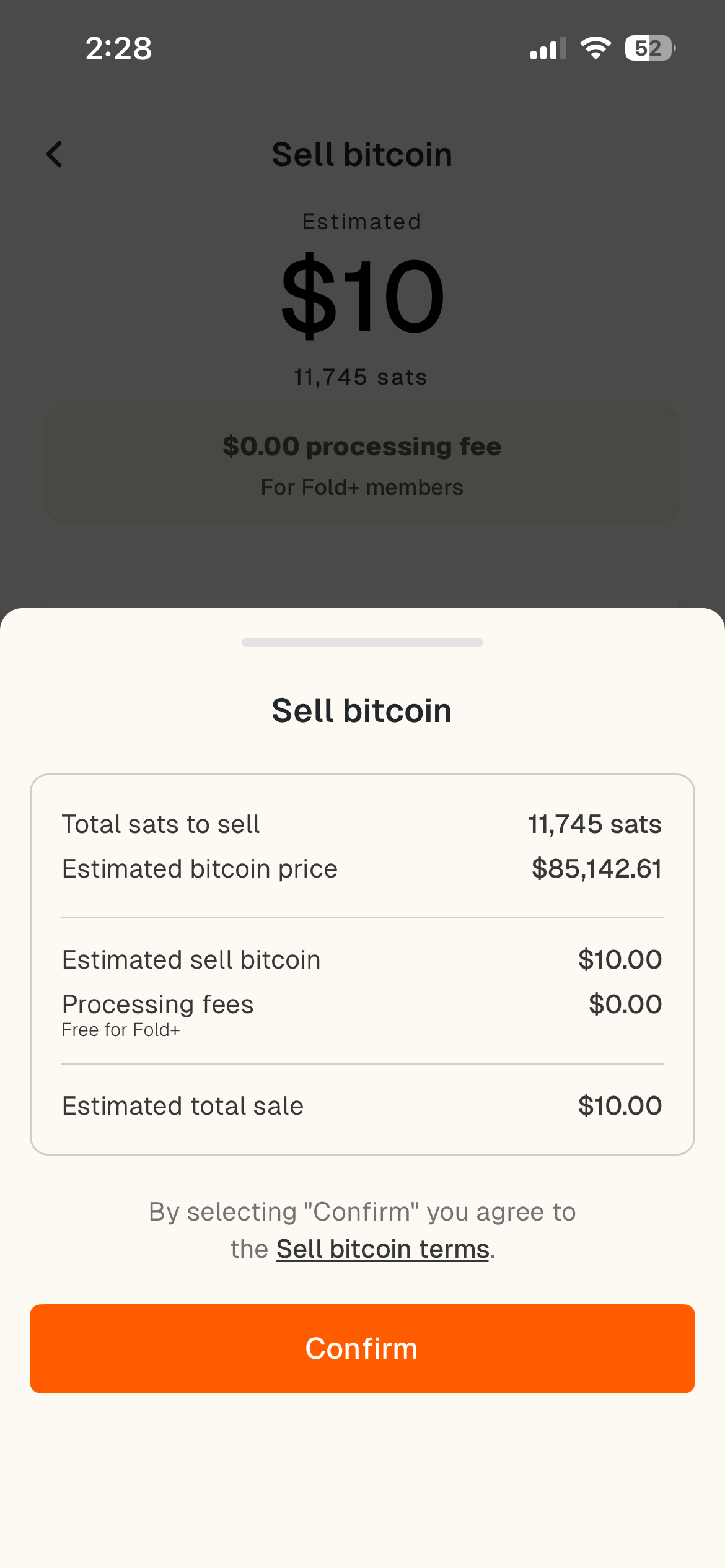Select the Total sats to sell row

click(x=362, y=824)
